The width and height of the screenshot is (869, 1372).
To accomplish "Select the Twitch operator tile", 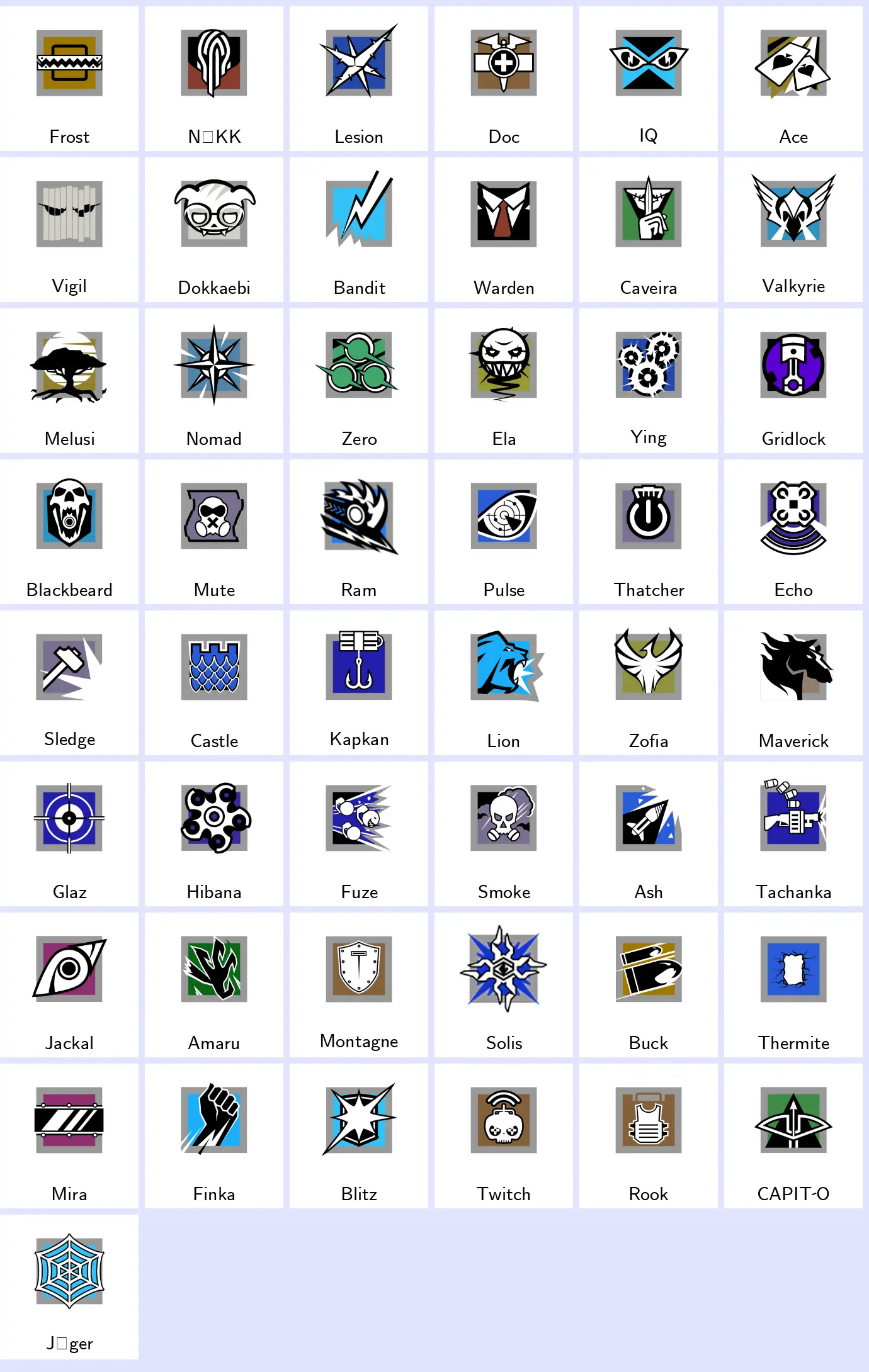I will 504,1136.
